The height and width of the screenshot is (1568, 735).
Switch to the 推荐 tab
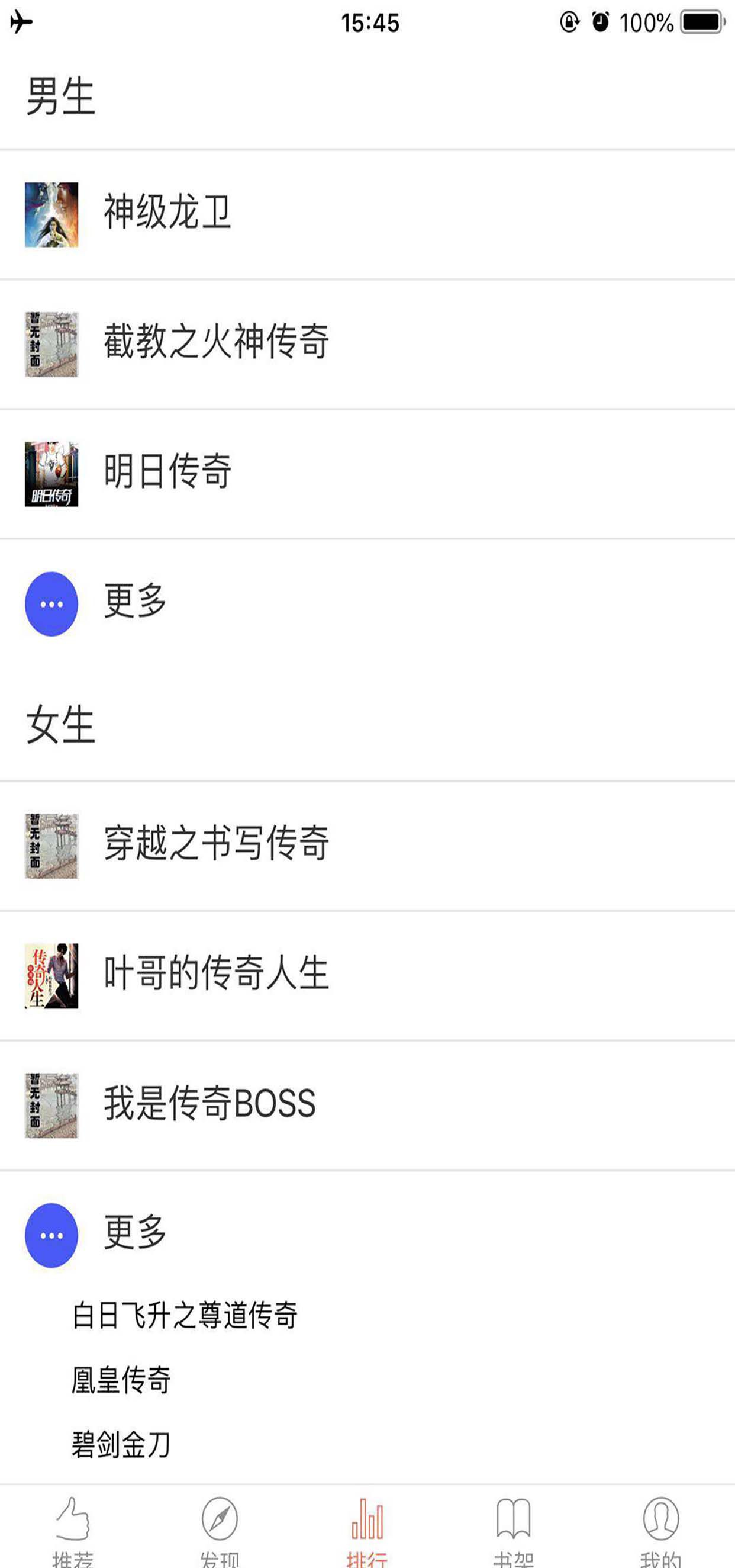73,1529
